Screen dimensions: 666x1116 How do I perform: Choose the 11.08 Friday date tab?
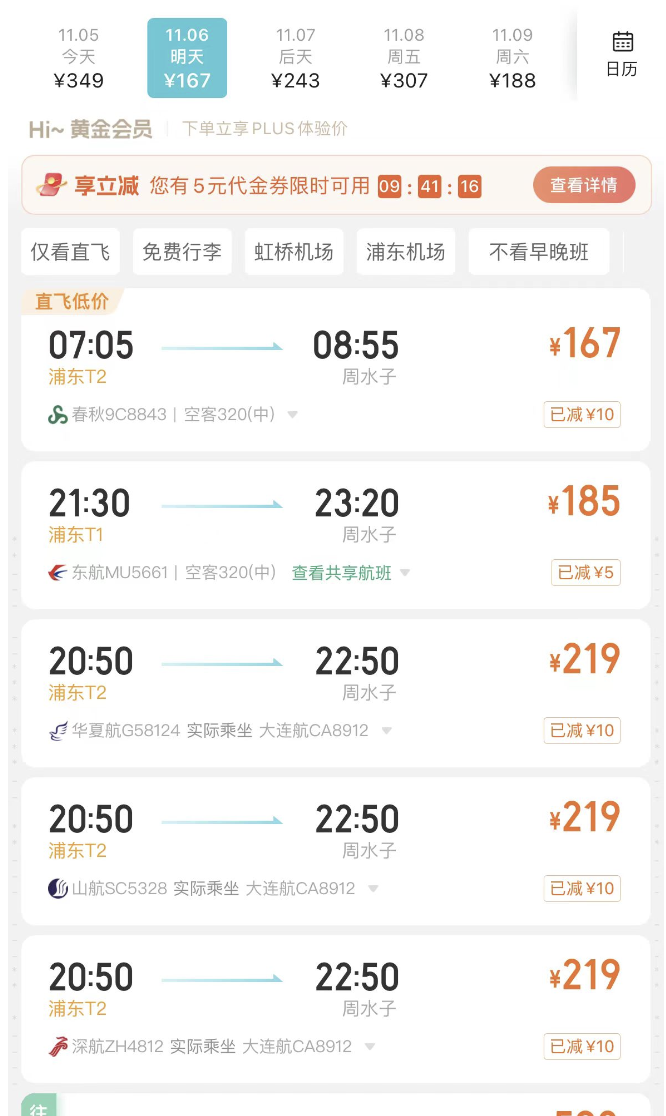point(403,58)
